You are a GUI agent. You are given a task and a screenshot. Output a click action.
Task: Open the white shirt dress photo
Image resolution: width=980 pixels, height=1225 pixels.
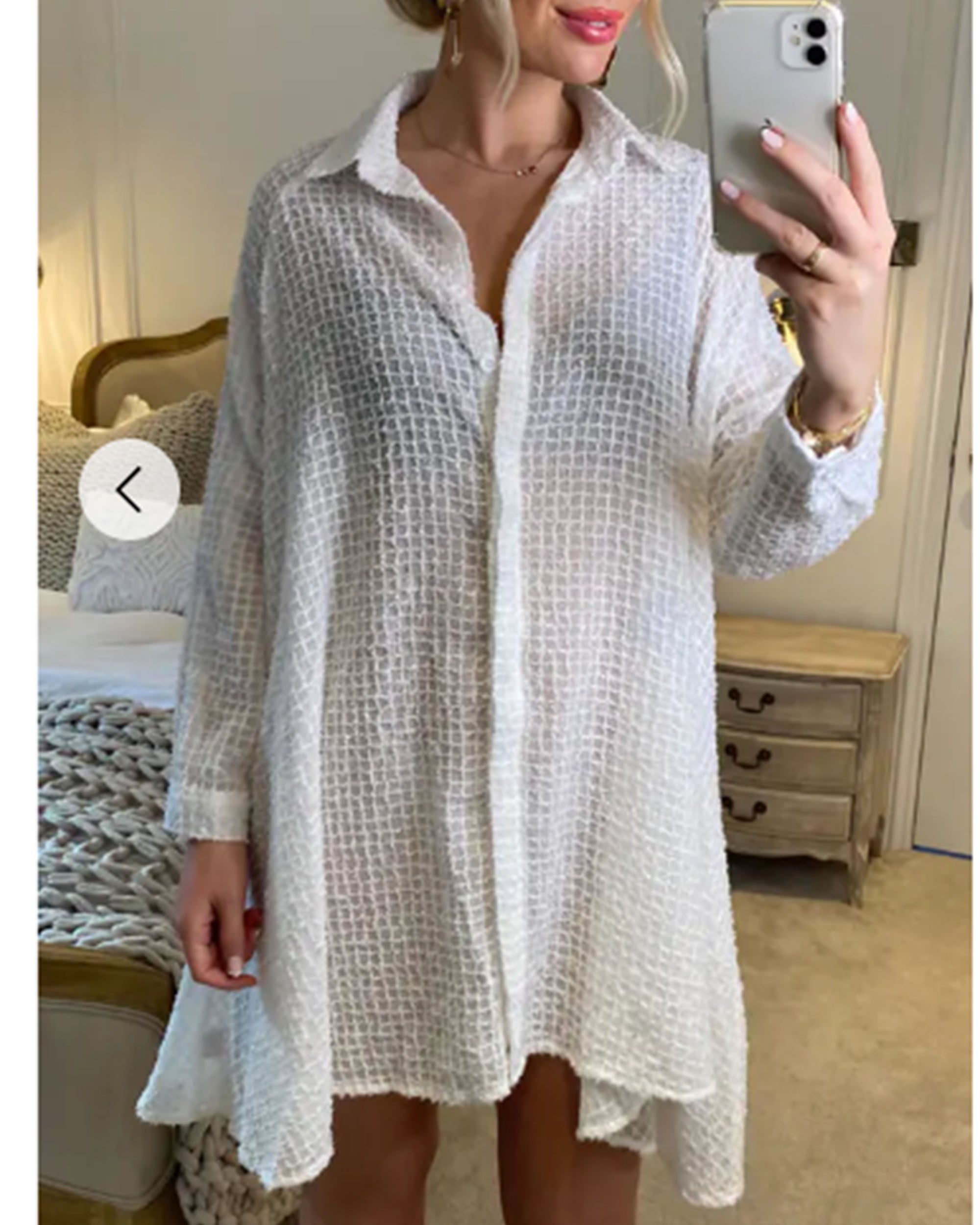click(x=500, y=625)
